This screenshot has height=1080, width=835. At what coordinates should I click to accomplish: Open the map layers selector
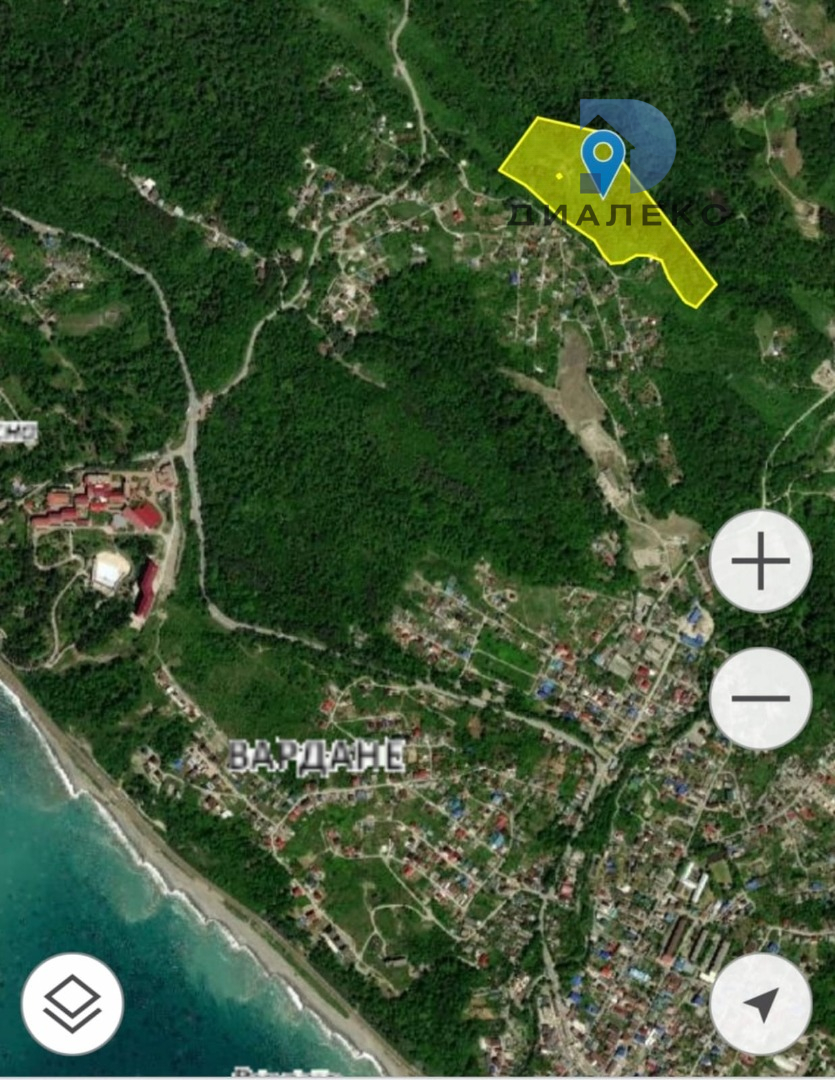point(72,1003)
